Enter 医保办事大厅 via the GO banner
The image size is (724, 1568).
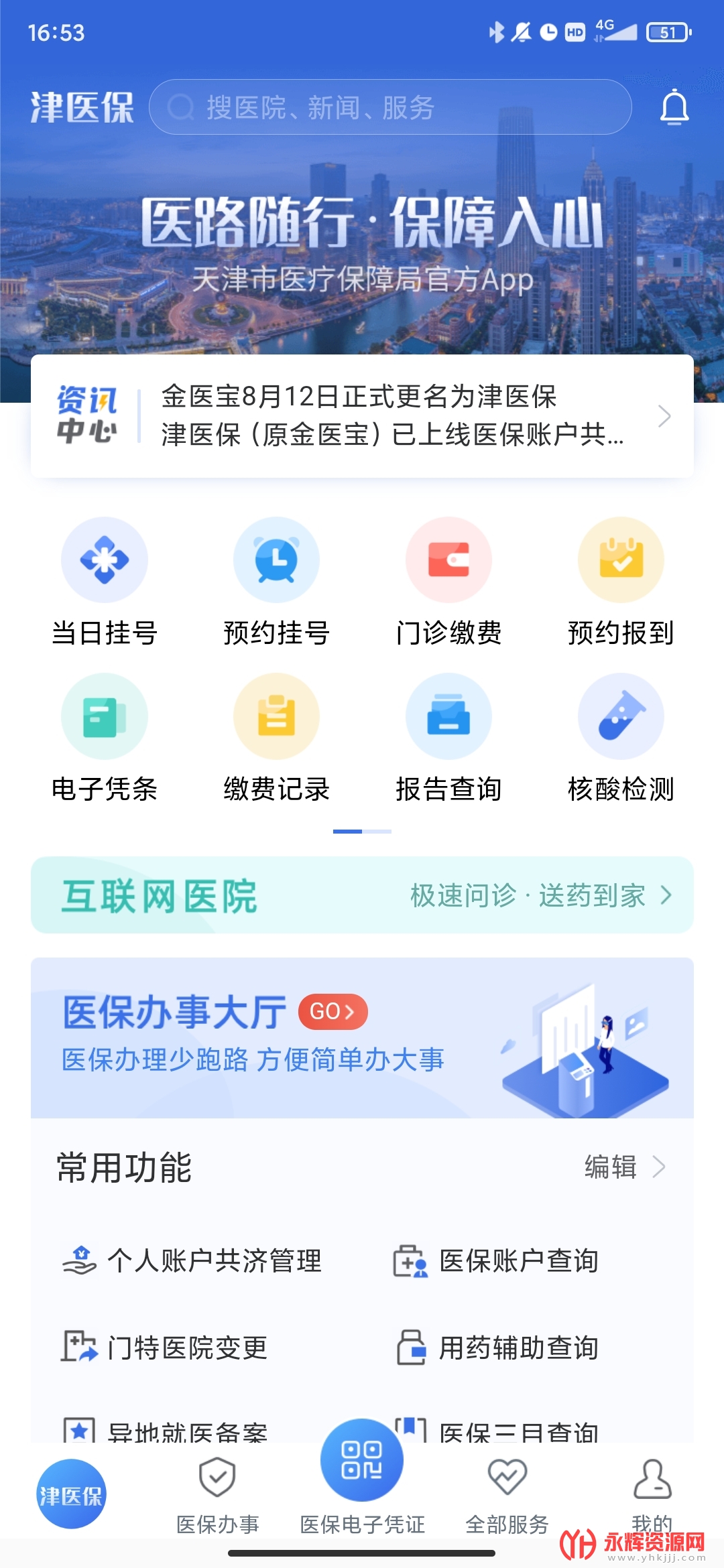tap(333, 1012)
